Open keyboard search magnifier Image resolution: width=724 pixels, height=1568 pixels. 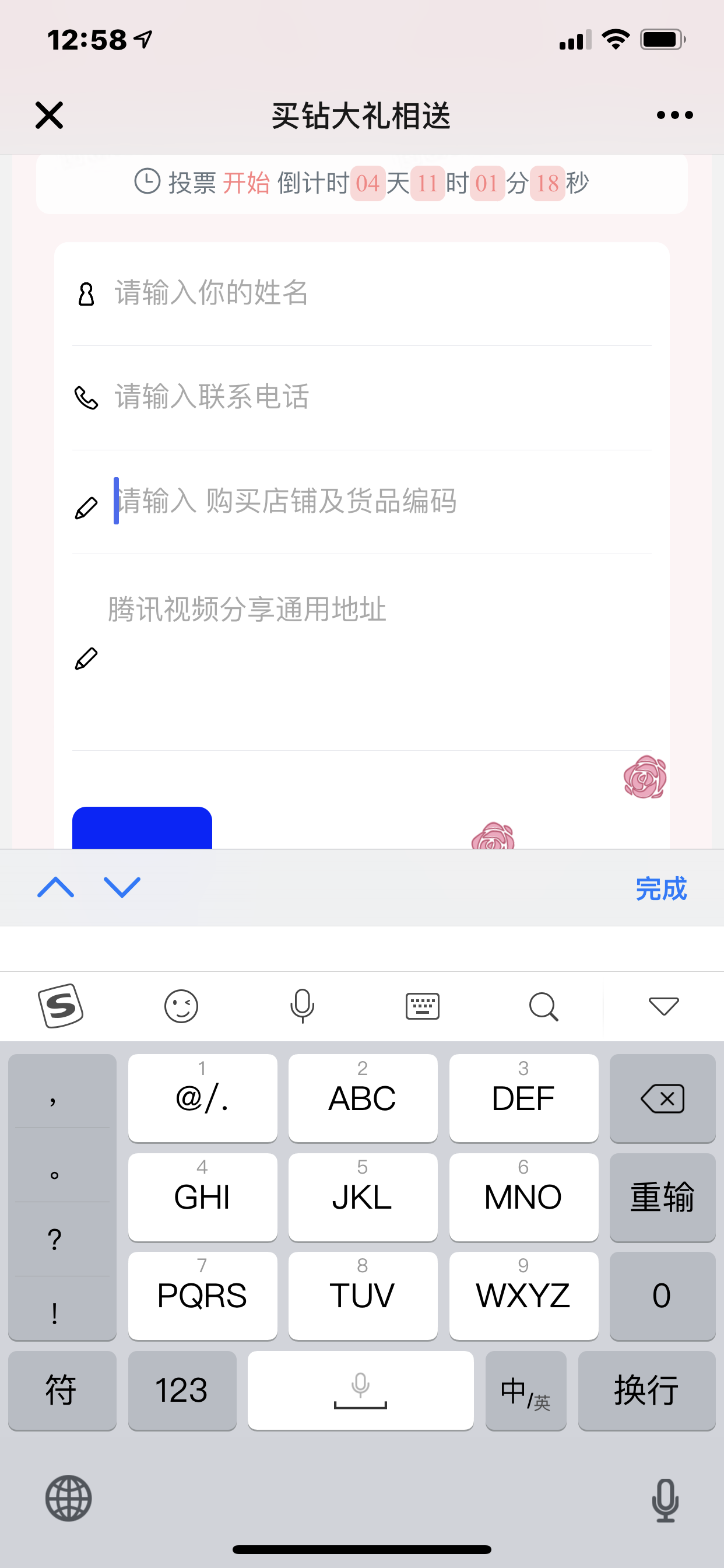(x=543, y=1006)
